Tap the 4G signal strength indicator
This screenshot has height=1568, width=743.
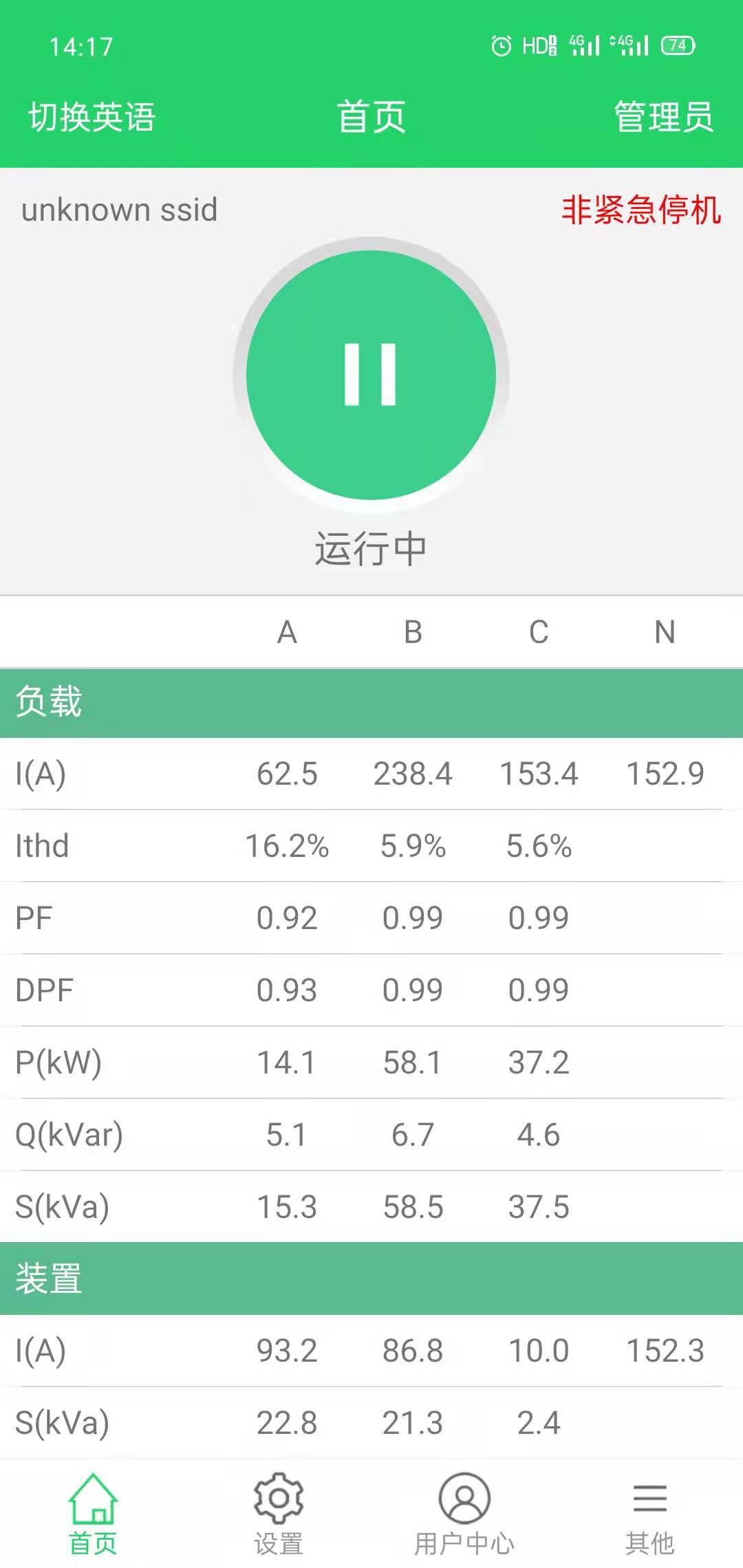tap(583, 45)
